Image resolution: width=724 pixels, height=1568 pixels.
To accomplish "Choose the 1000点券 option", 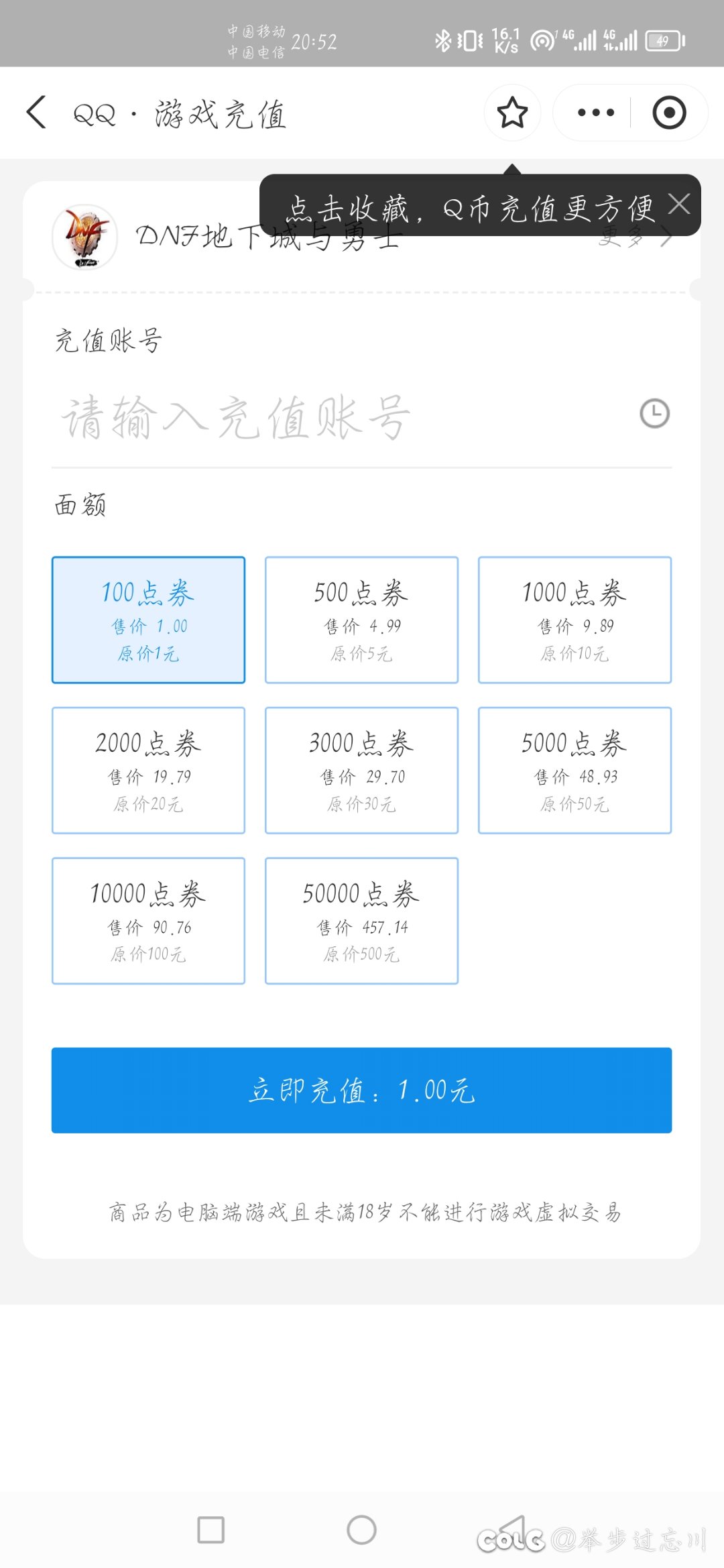I will pos(575,620).
